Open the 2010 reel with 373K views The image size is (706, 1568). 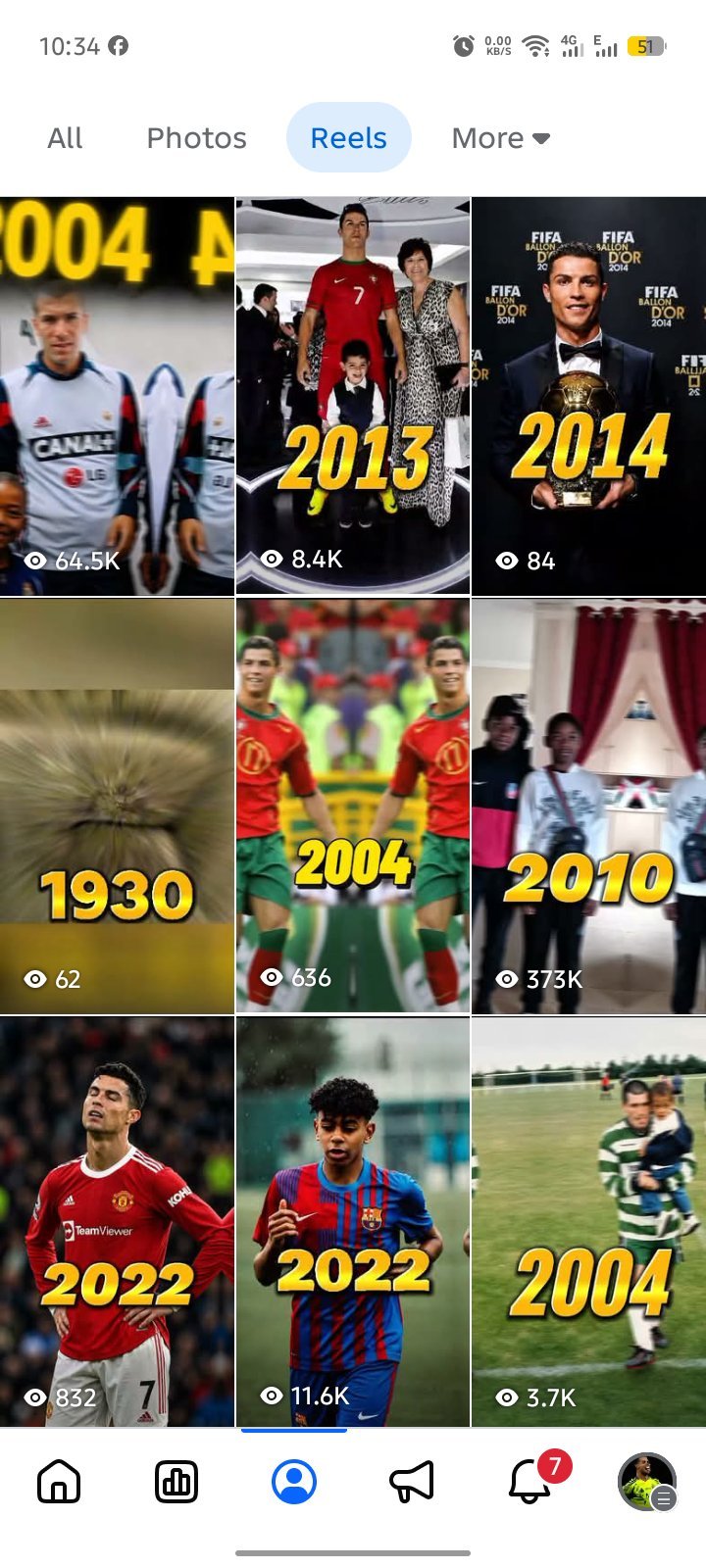(x=588, y=806)
